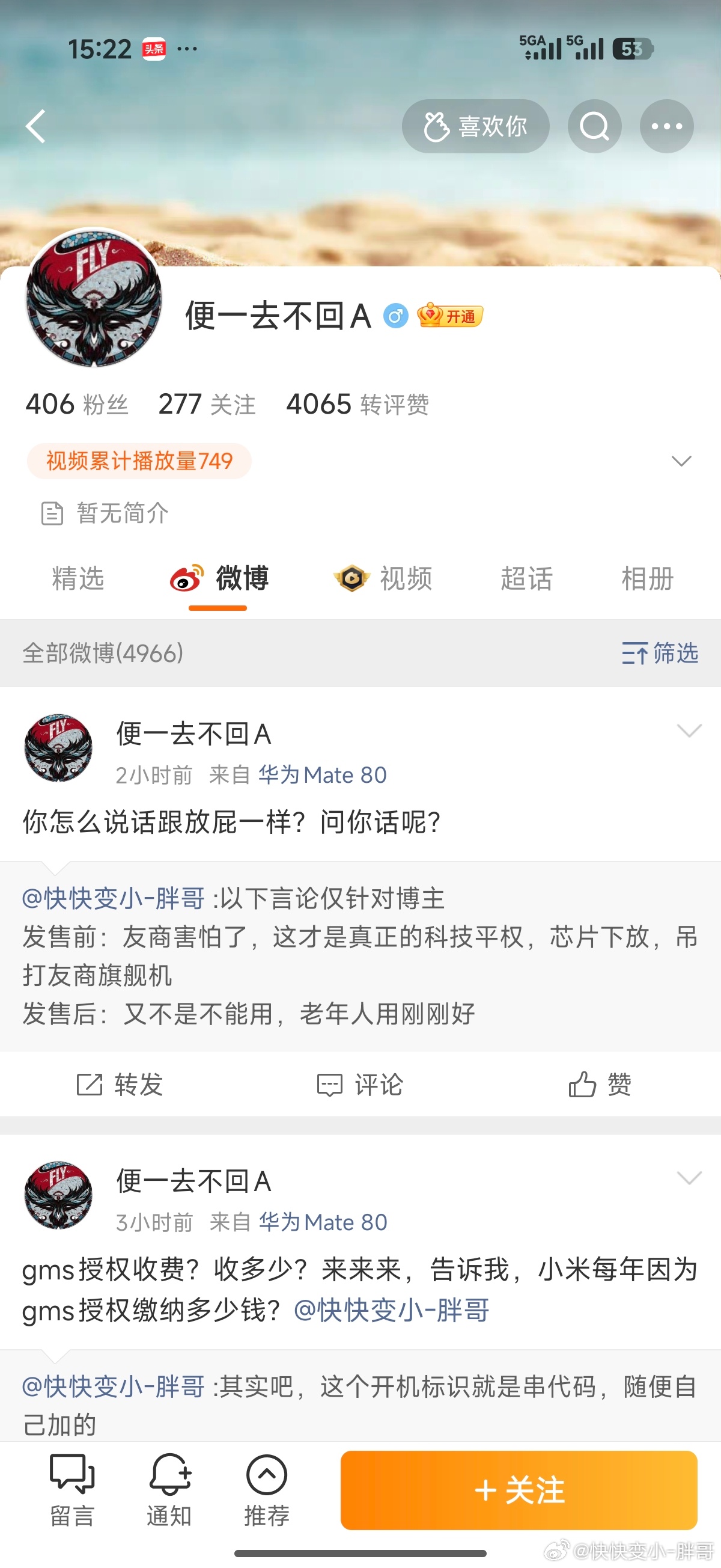721x1568 pixels.
Task: Expand the 视频累计播放量749 section chevron
Action: click(x=681, y=462)
